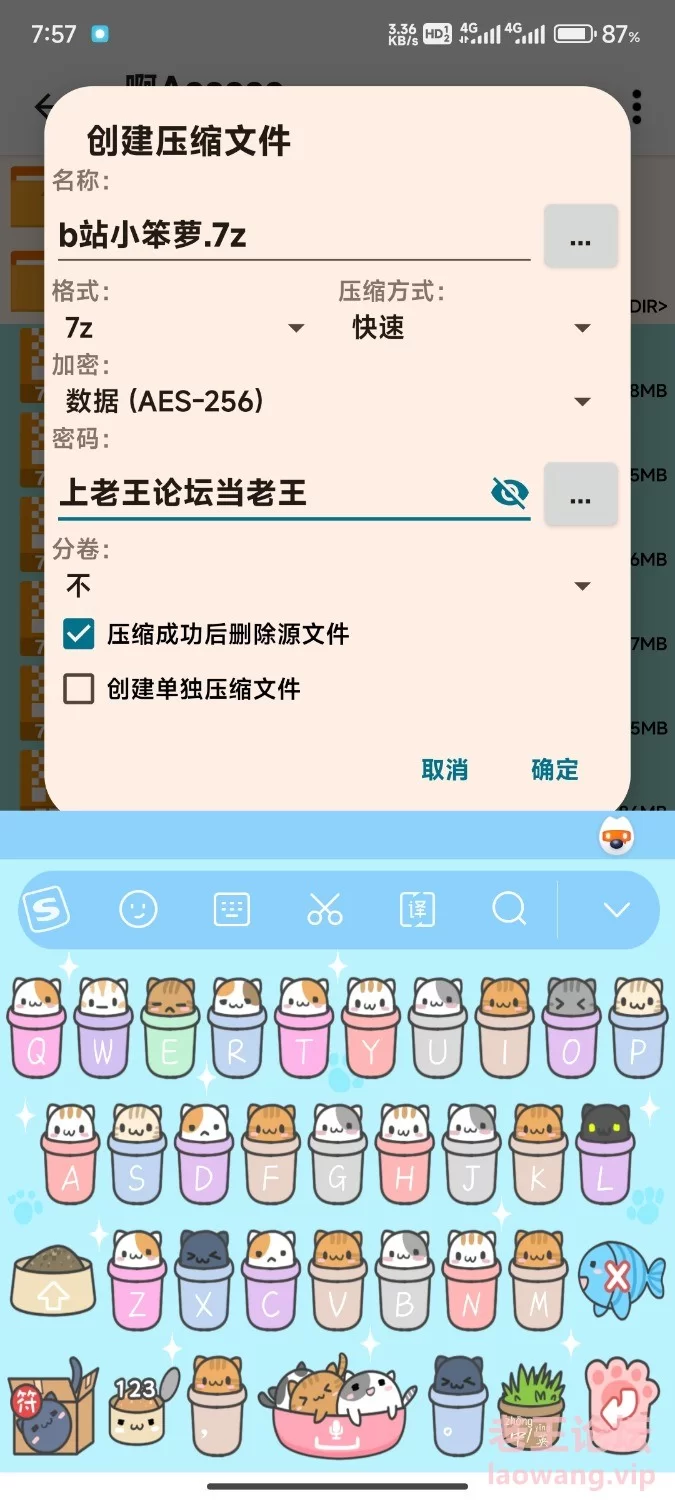Collapse the keyboard with the down chevron

(616, 909)
